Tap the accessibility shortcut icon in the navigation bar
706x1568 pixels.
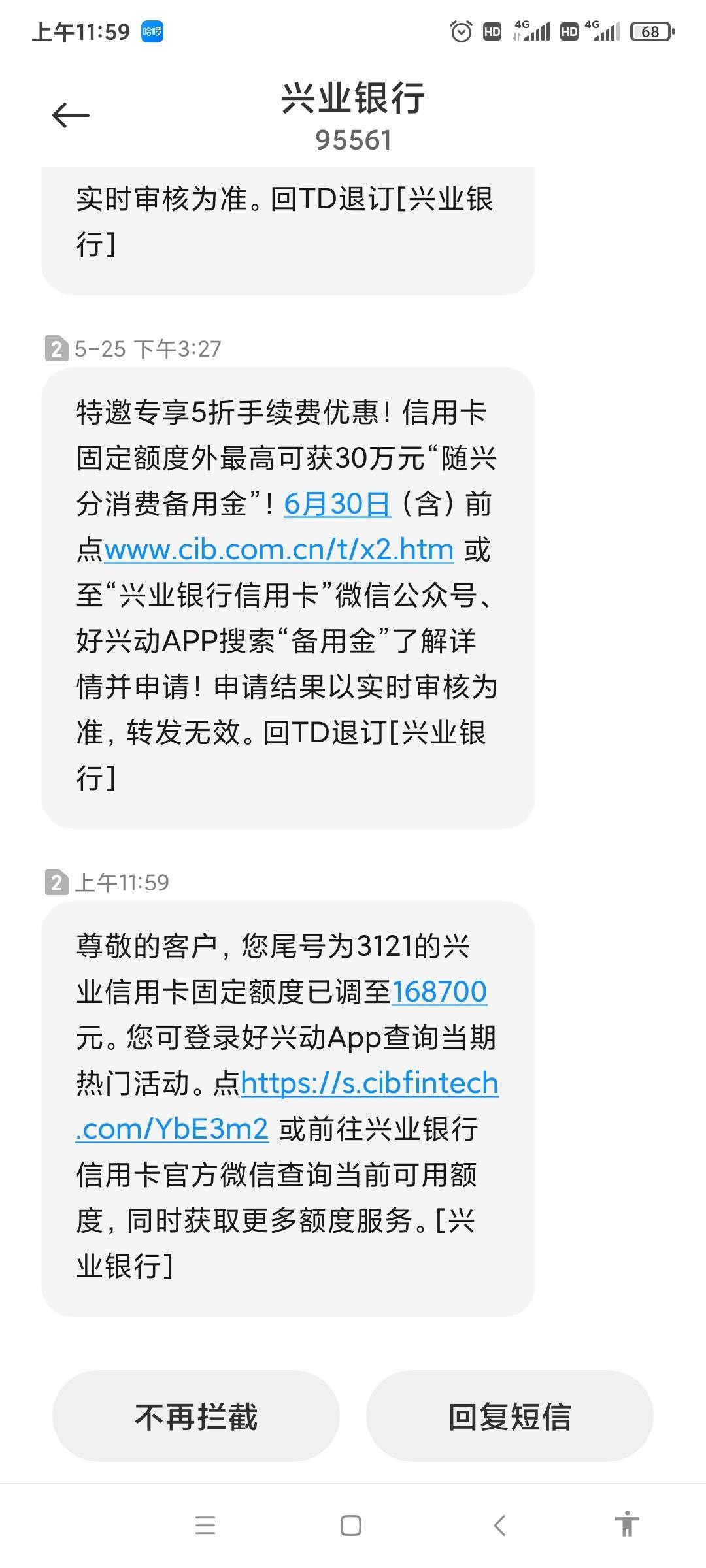pos(627,1524)
